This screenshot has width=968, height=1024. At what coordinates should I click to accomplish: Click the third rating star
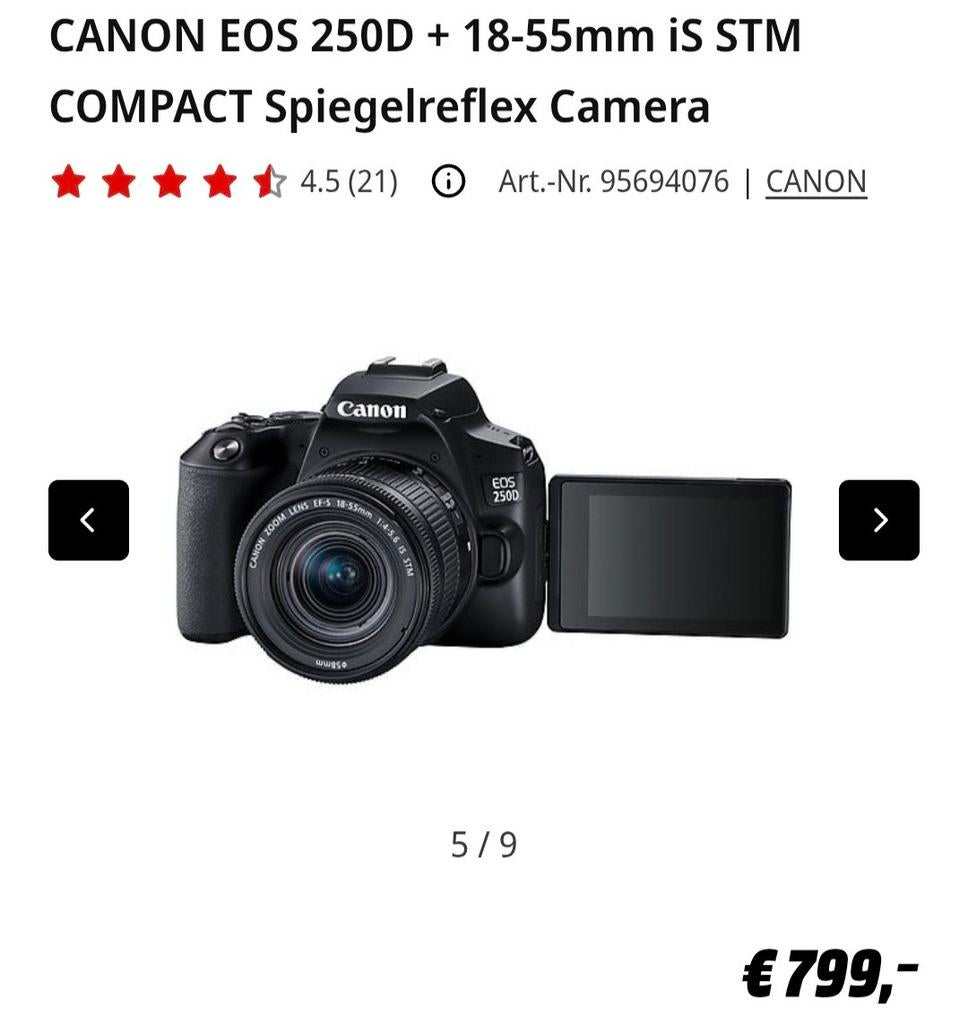pyautogui.click(x=167, y=182)
